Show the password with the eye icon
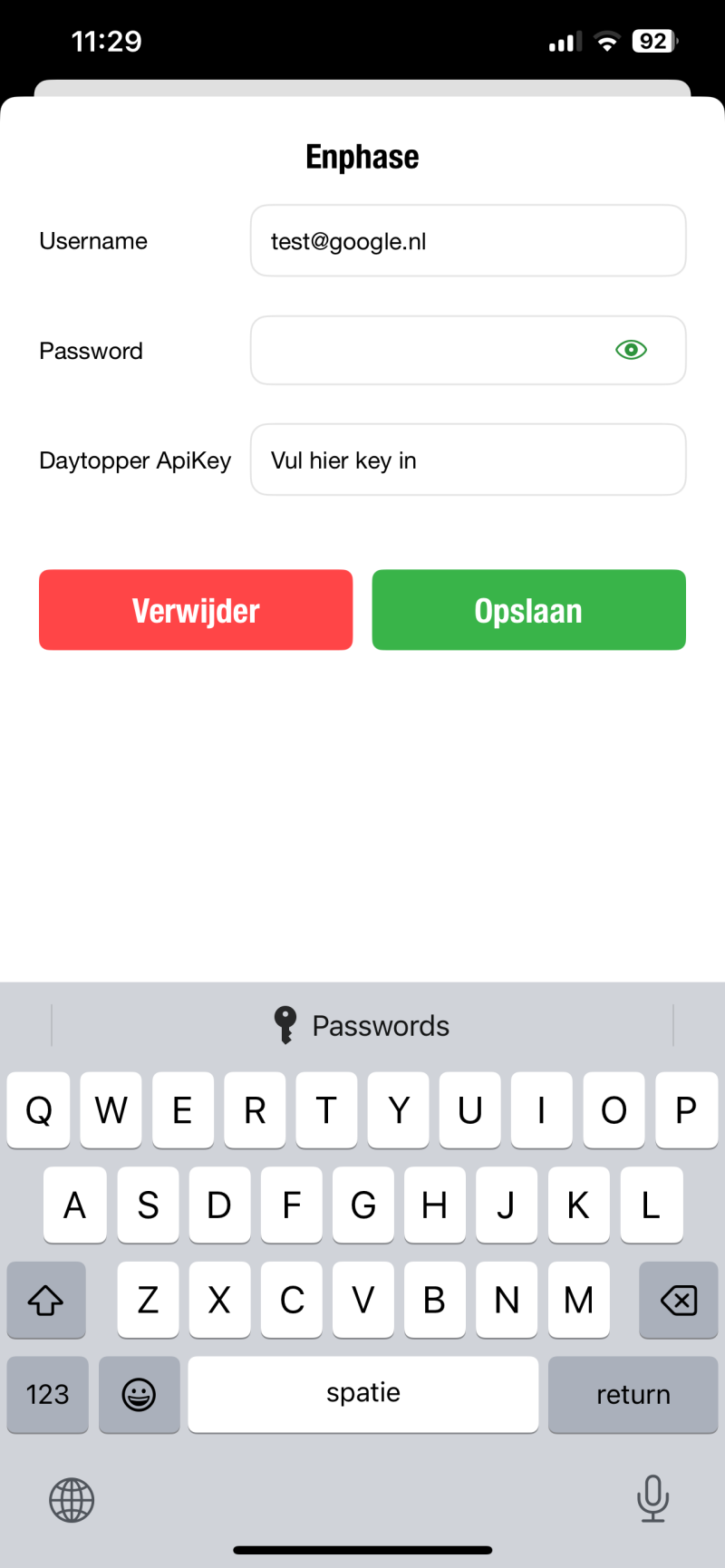 point(631,350)
